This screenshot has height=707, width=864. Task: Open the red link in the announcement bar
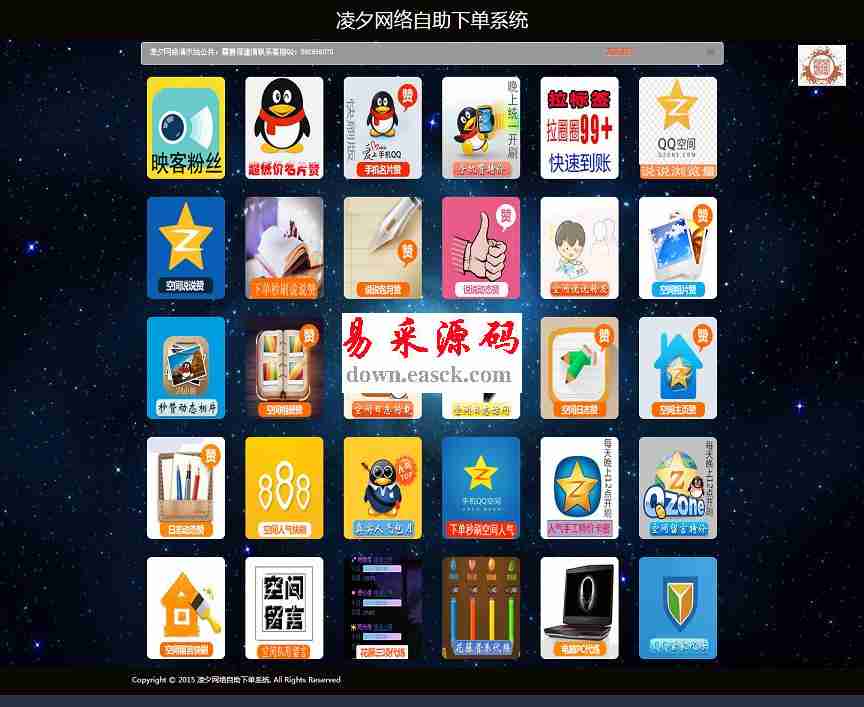pyautogui.click(x=619, y=52)
